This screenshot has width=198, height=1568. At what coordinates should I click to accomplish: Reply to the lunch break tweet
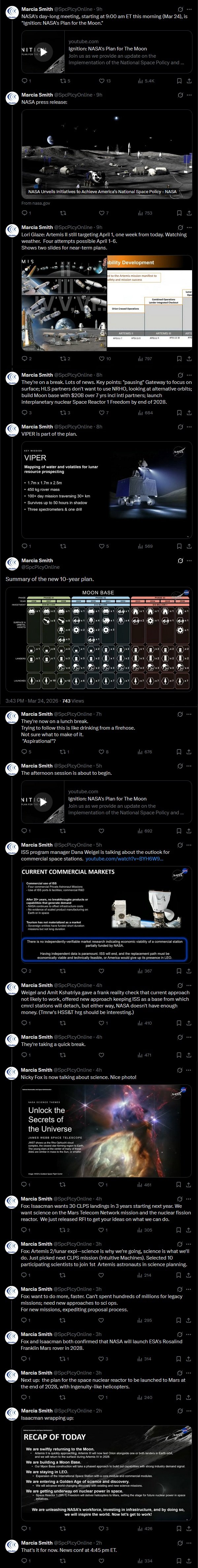(x=24, y=752)
